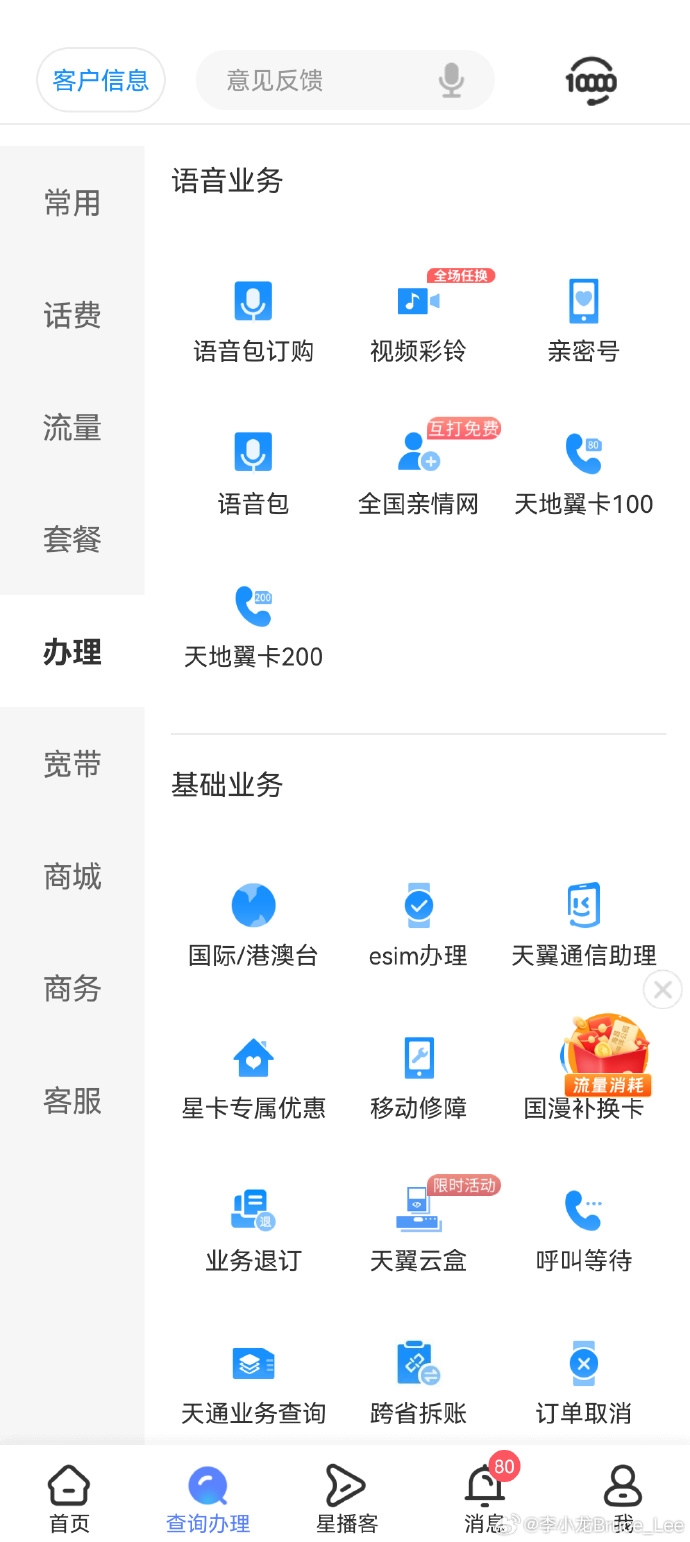Viewport: 690px width, 1542px height.
Task: Open 天地翼卡200 plan
Action: click(x=253, y=625)
